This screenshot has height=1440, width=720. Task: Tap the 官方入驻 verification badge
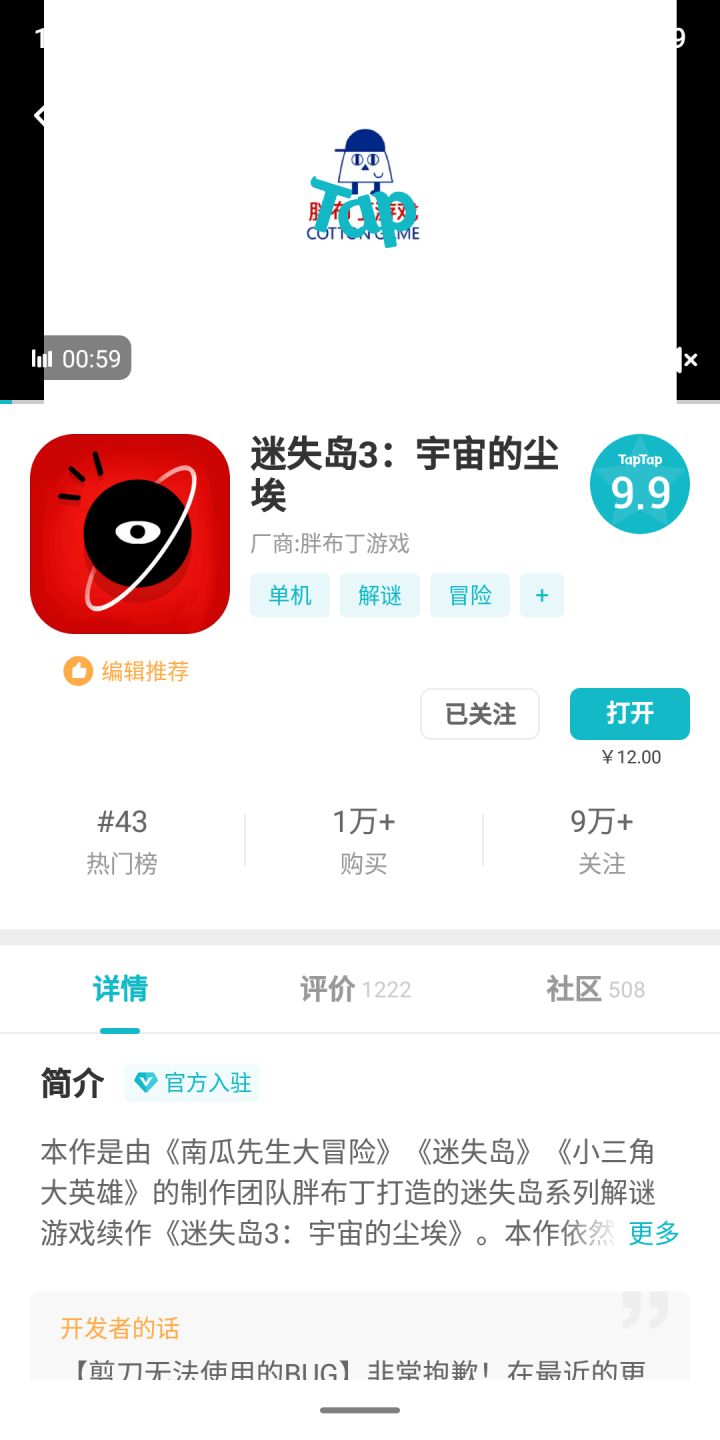pos(192,1083)
